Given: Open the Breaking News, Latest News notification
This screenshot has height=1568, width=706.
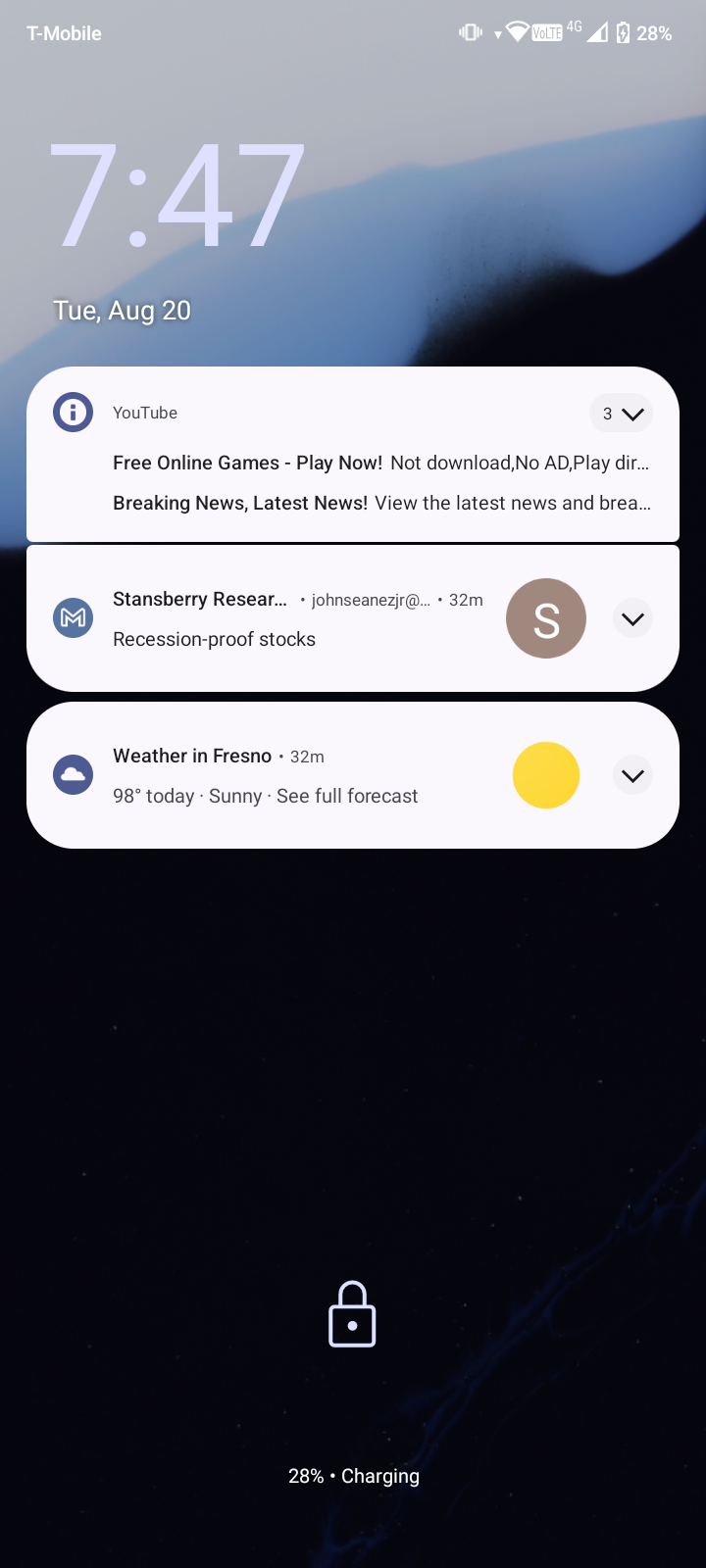Looking at the screenshot, I should click(380, 503).
